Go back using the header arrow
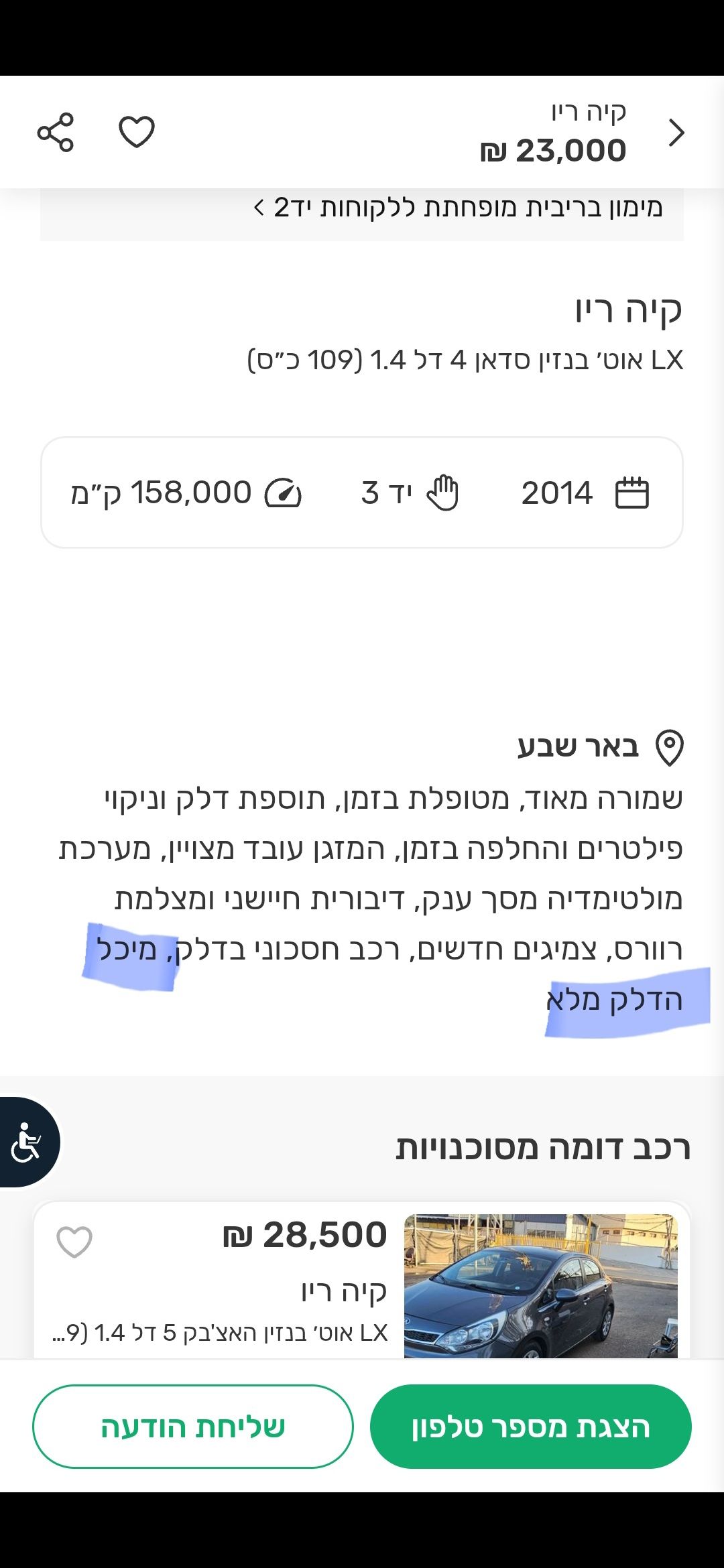 click(x=676, y=133)
